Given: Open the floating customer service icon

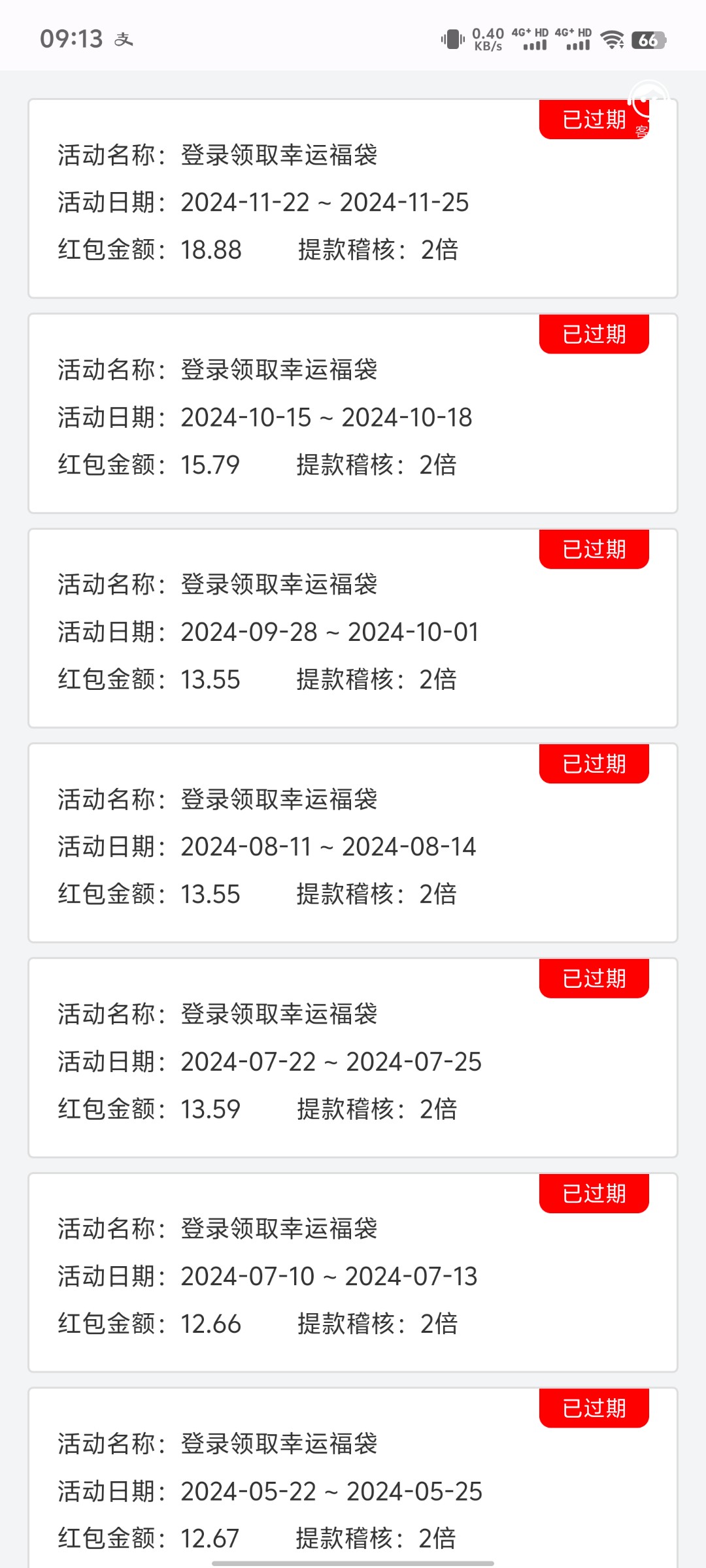Looking at the screenshot, I should (648, 110).
